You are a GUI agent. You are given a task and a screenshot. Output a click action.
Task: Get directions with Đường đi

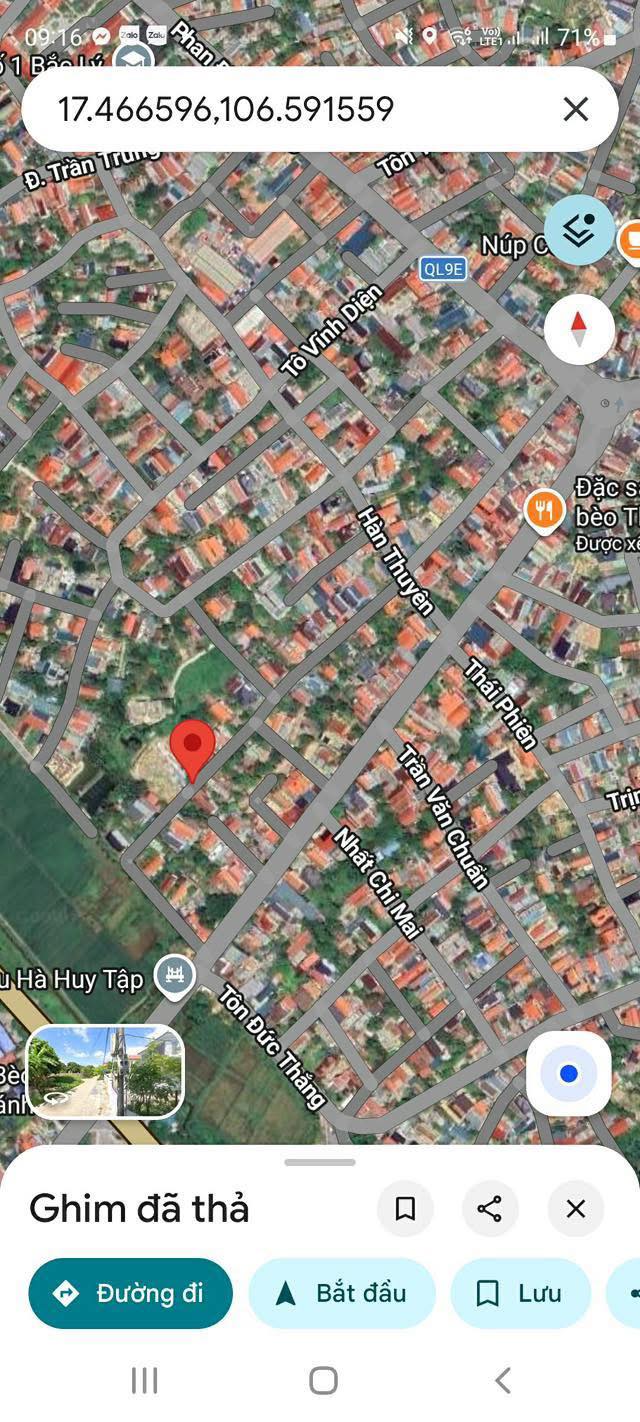(131, 1293)
